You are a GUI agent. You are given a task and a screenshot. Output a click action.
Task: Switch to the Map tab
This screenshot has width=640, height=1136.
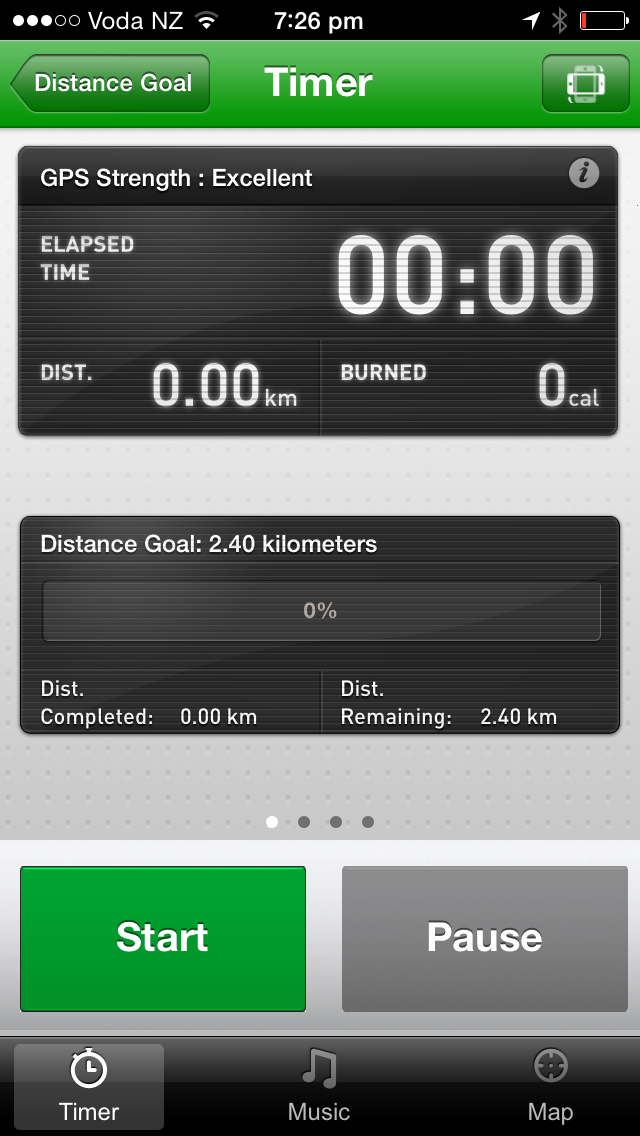click(550, 1086)
